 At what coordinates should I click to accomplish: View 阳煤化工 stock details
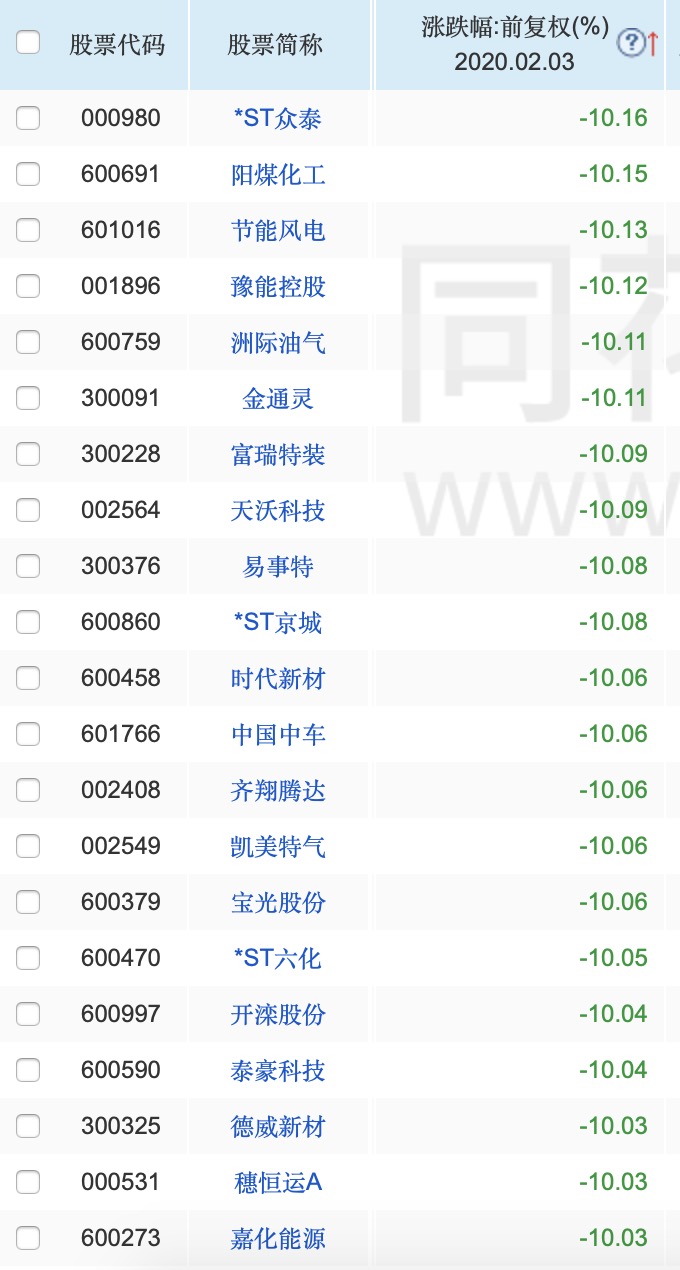click(x=278, y=175)
